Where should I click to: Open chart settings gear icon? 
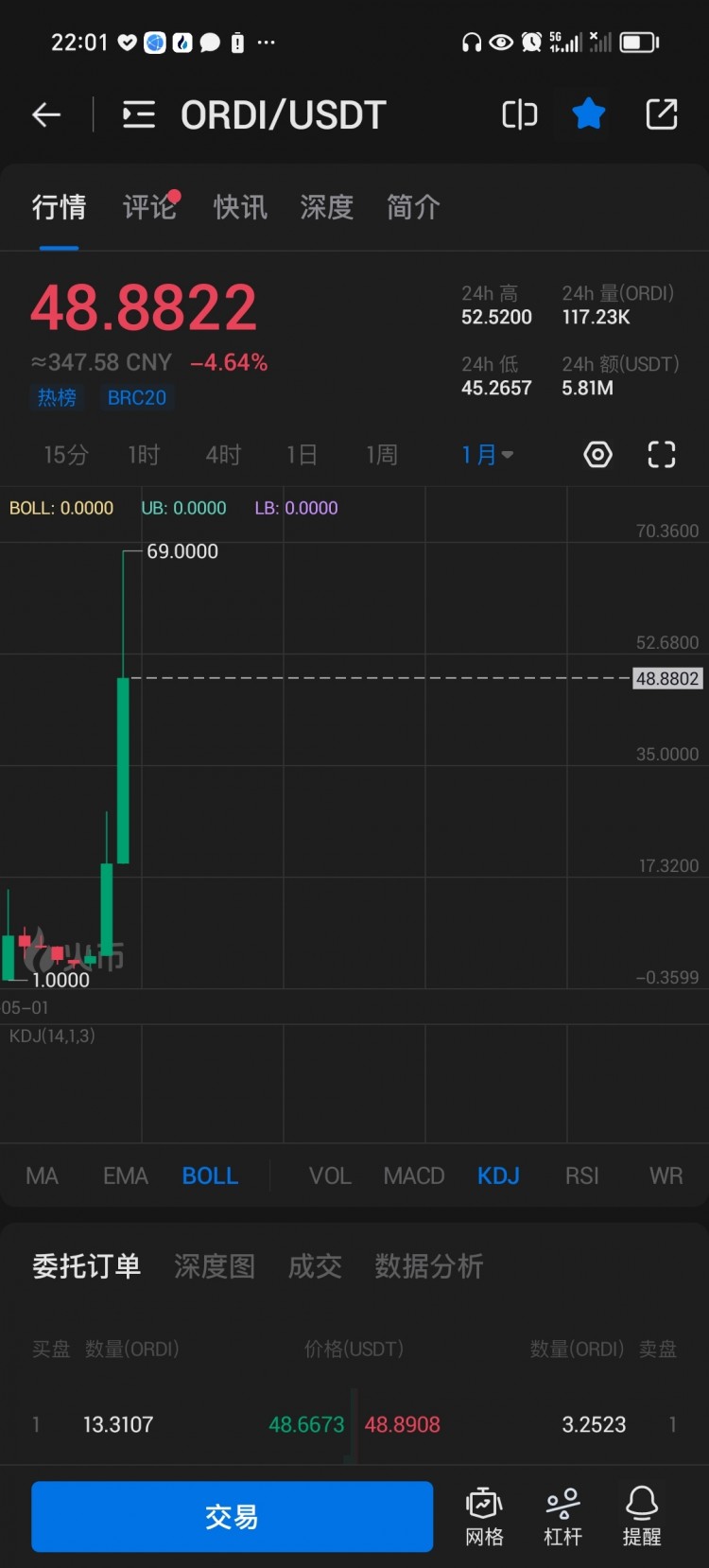pyautogui.click(x=597, y=455)
